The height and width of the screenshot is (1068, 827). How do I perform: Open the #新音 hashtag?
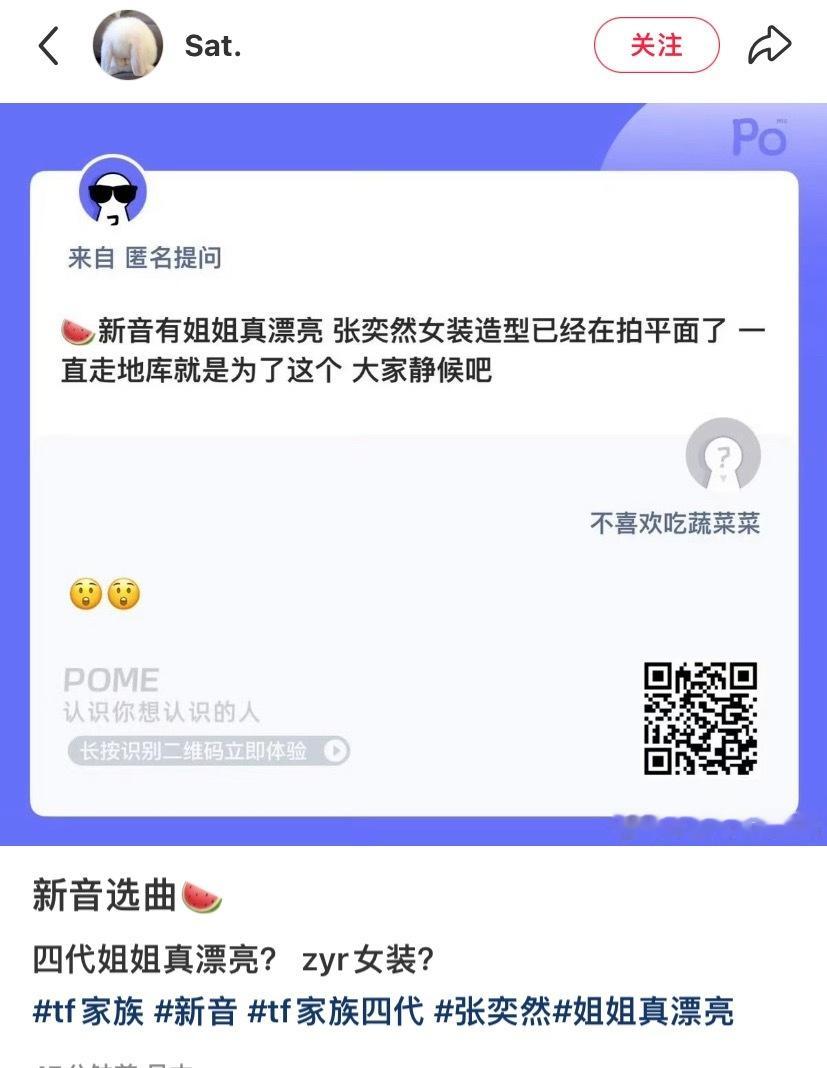pyautogui.click(x=196, y=1011)
